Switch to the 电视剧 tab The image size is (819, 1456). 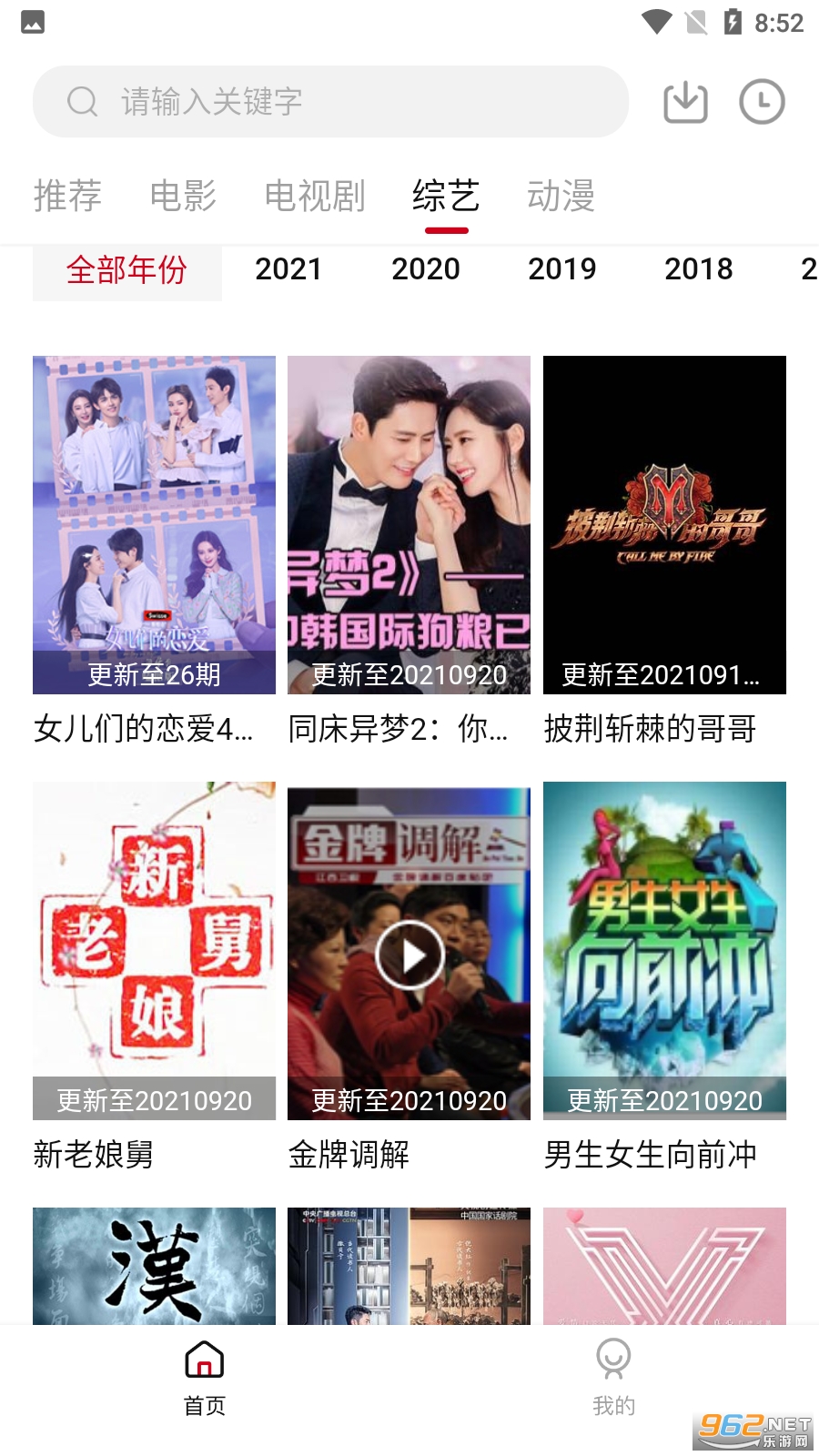pyautogui.click(x=315, y=196)
